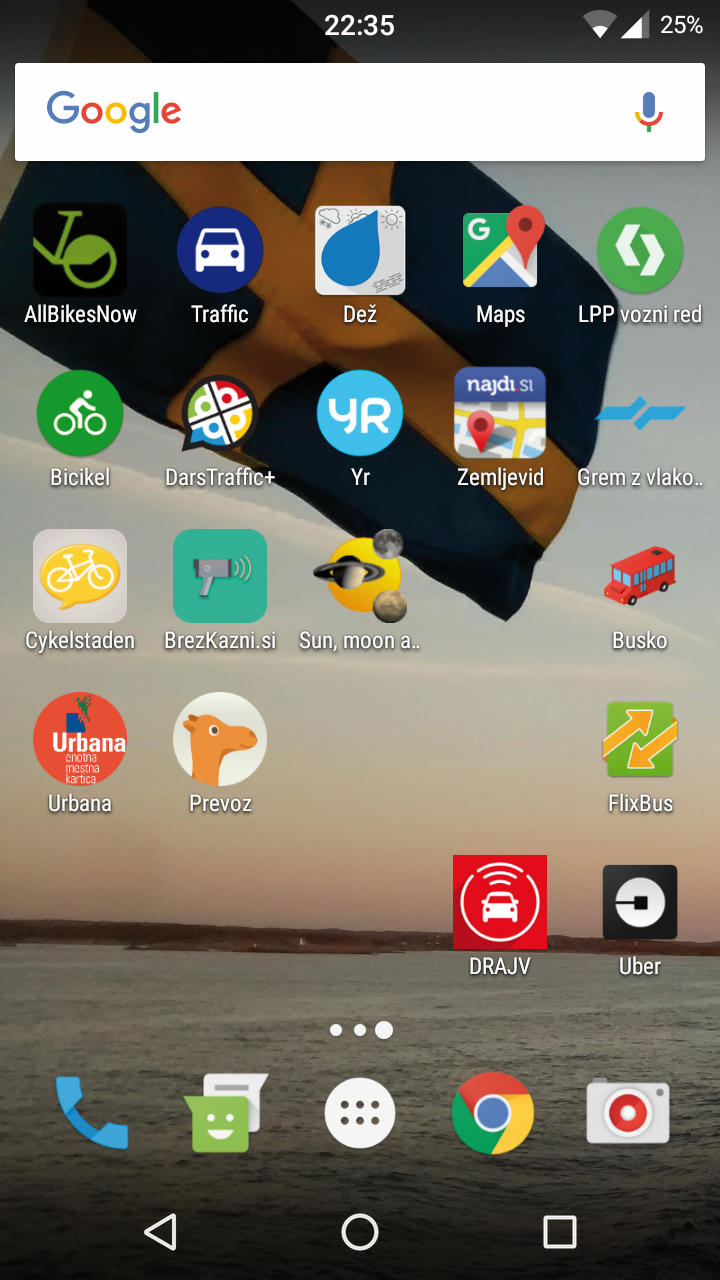Open the app drawer

[x=360, y=1112]
